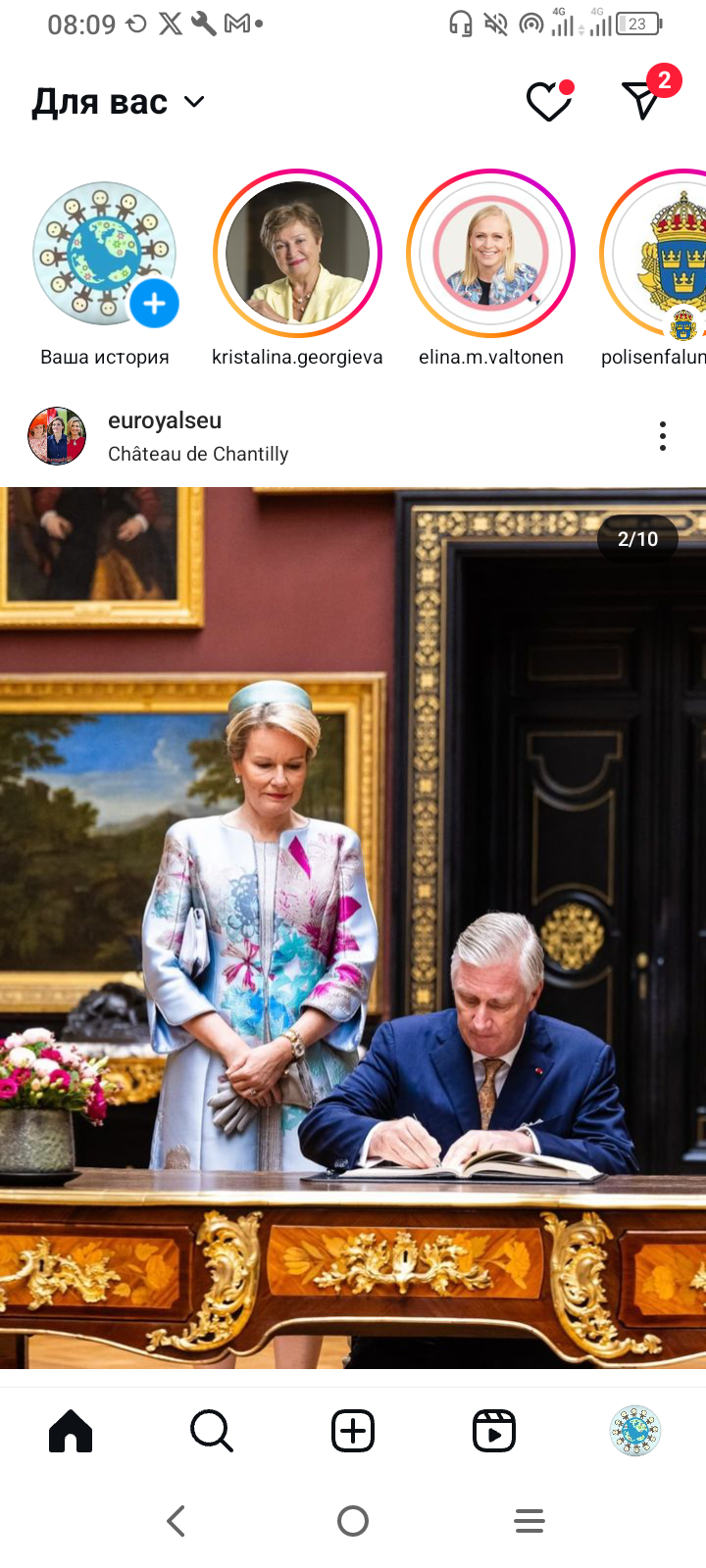
Task: Create a new post
Action: click(353, 1431)
